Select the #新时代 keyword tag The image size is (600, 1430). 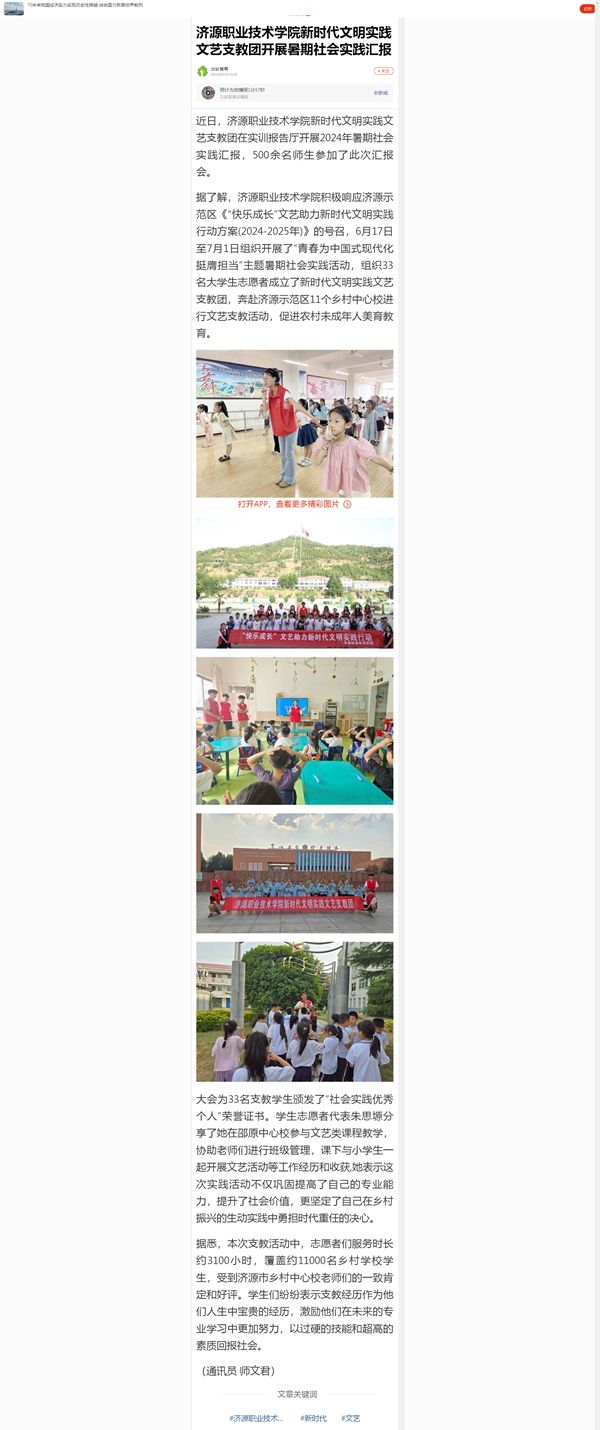(x=313, y=1418)
